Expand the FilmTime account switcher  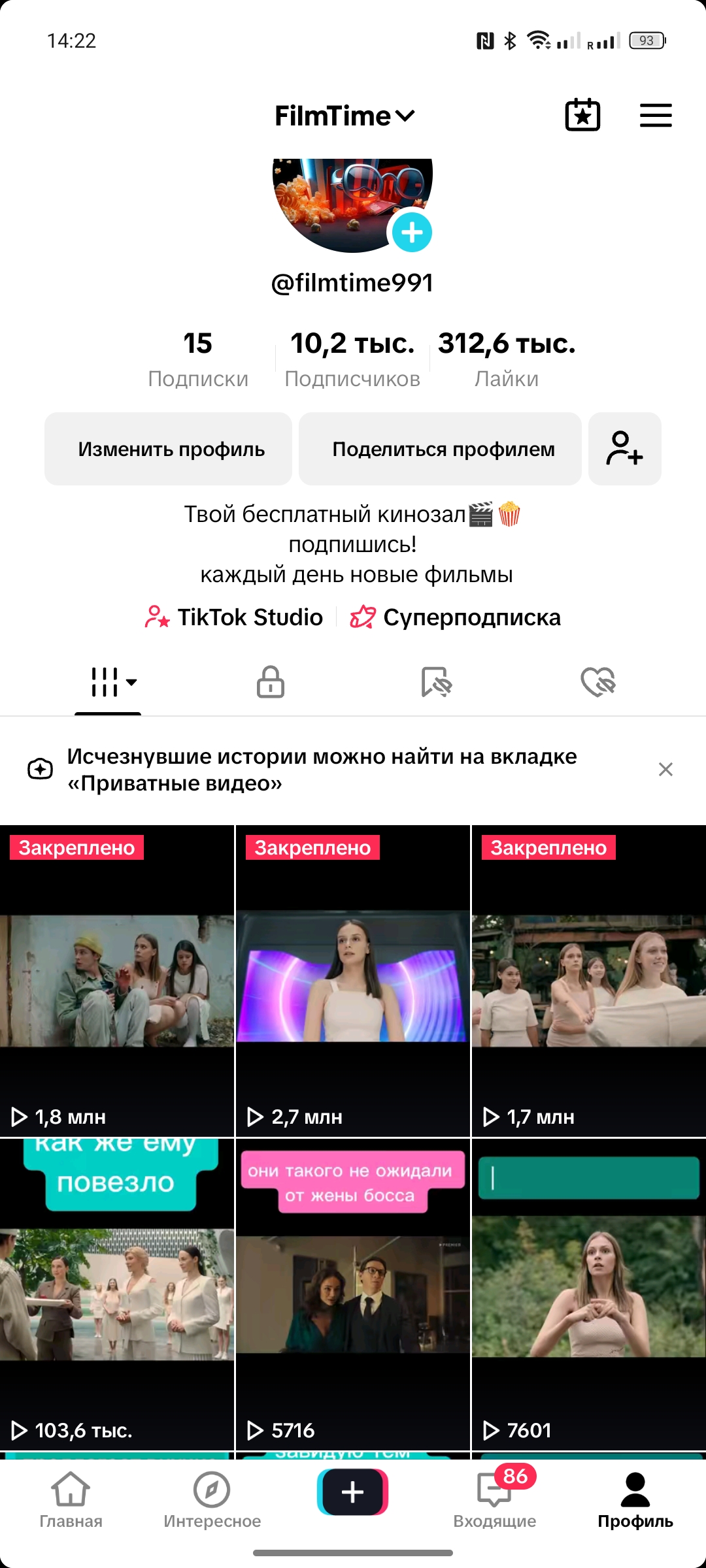click(345, 116)
